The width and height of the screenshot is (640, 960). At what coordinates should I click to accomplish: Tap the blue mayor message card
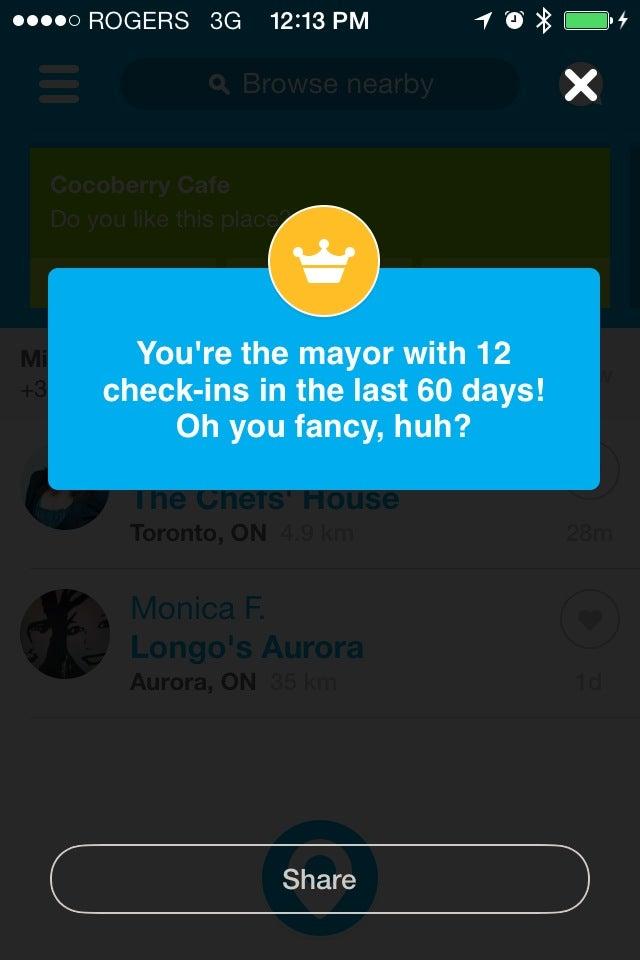coord(323,390)
